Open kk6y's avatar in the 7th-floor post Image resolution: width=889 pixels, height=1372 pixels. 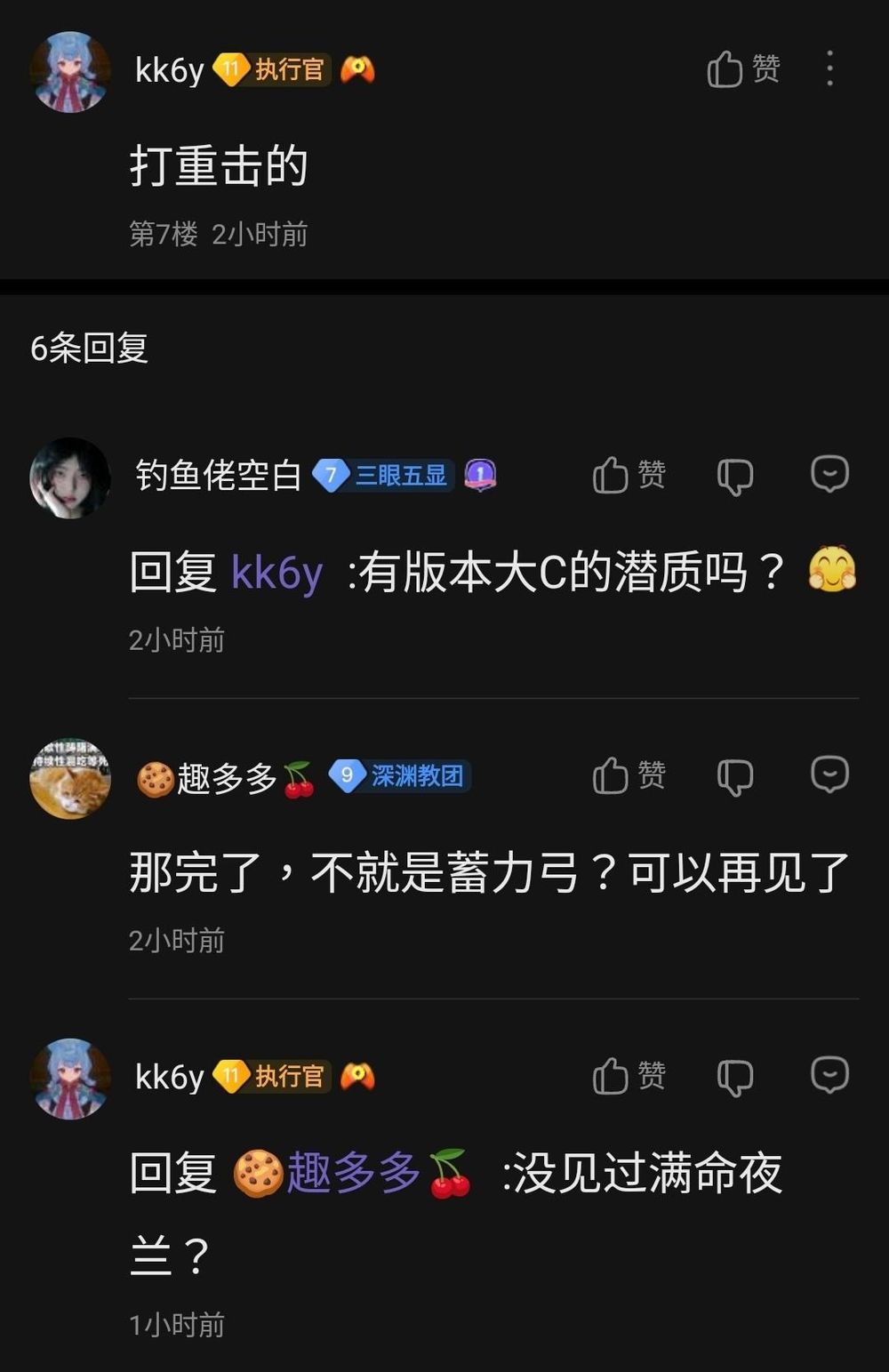(70, 72)
